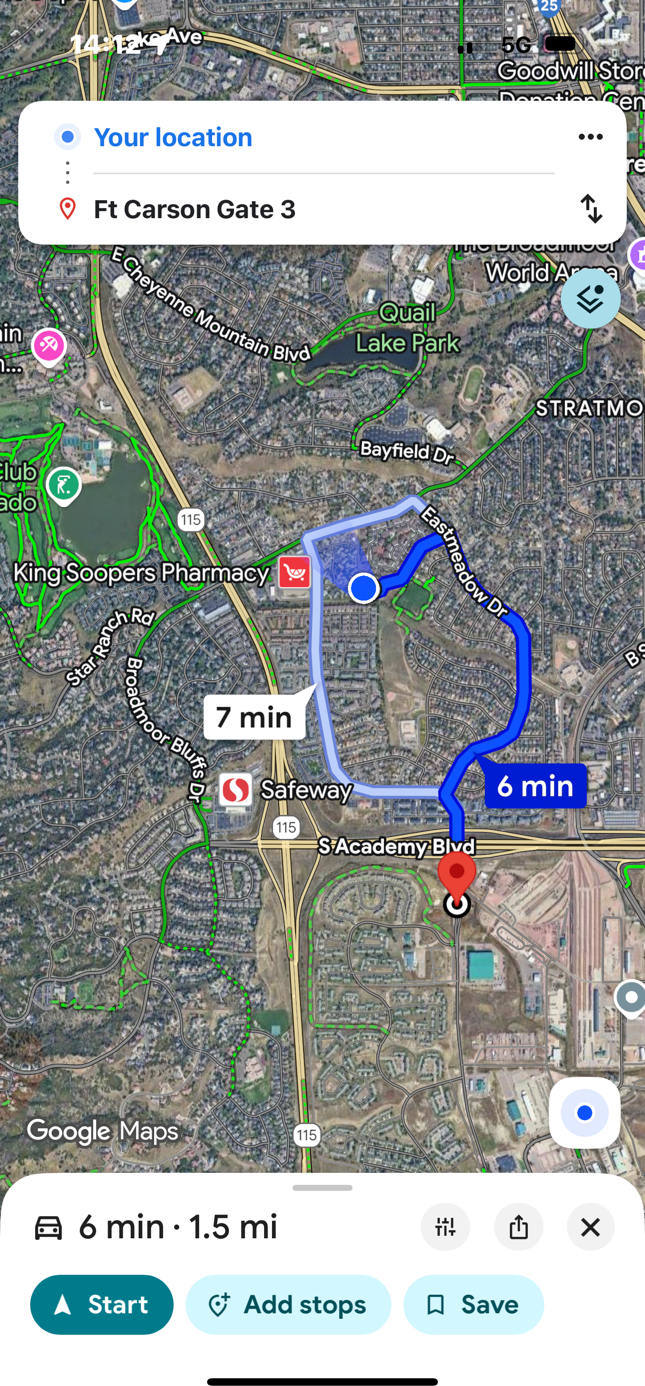Select the 6 min route label
645x1386 pixels.
535,786
